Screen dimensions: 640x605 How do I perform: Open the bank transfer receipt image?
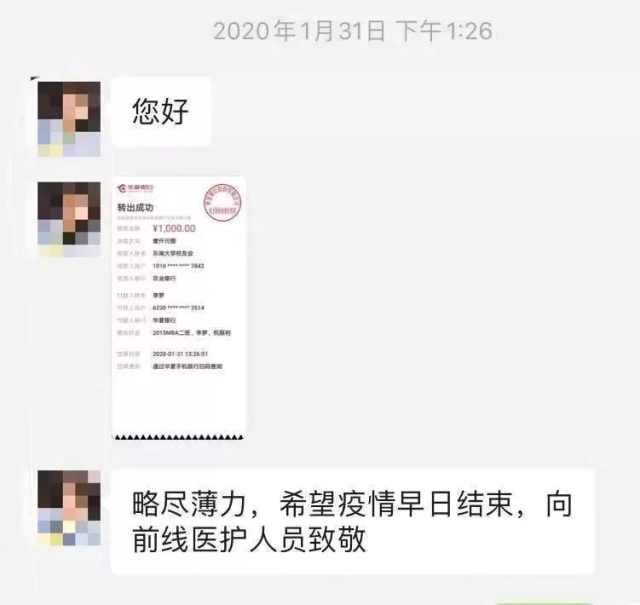click(x=179, y=309)
